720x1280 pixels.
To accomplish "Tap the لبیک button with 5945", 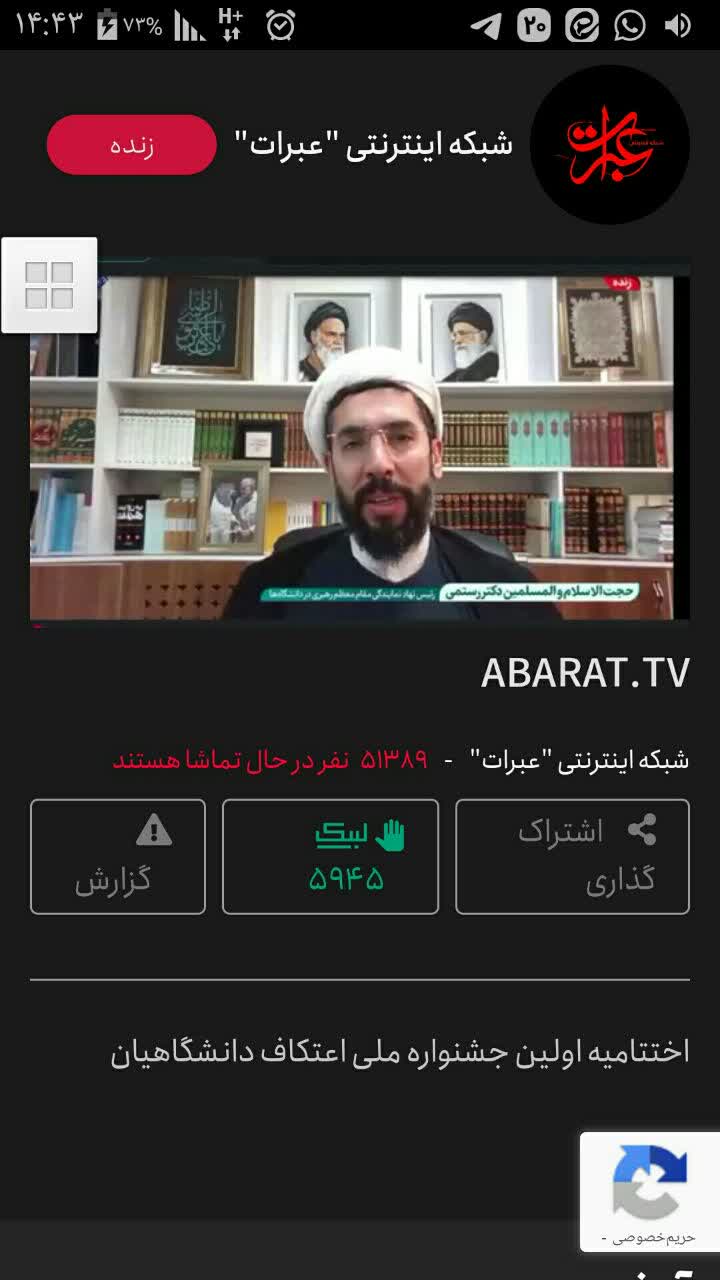I will point(330,856).
